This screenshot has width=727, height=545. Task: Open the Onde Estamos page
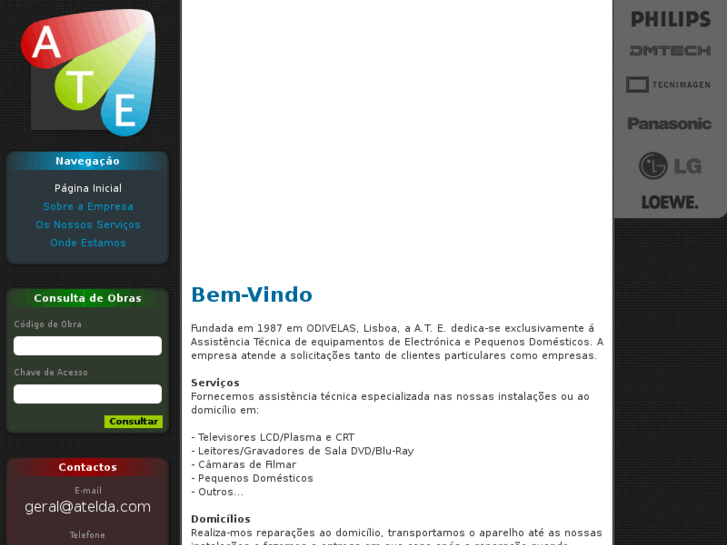(88, 242)
